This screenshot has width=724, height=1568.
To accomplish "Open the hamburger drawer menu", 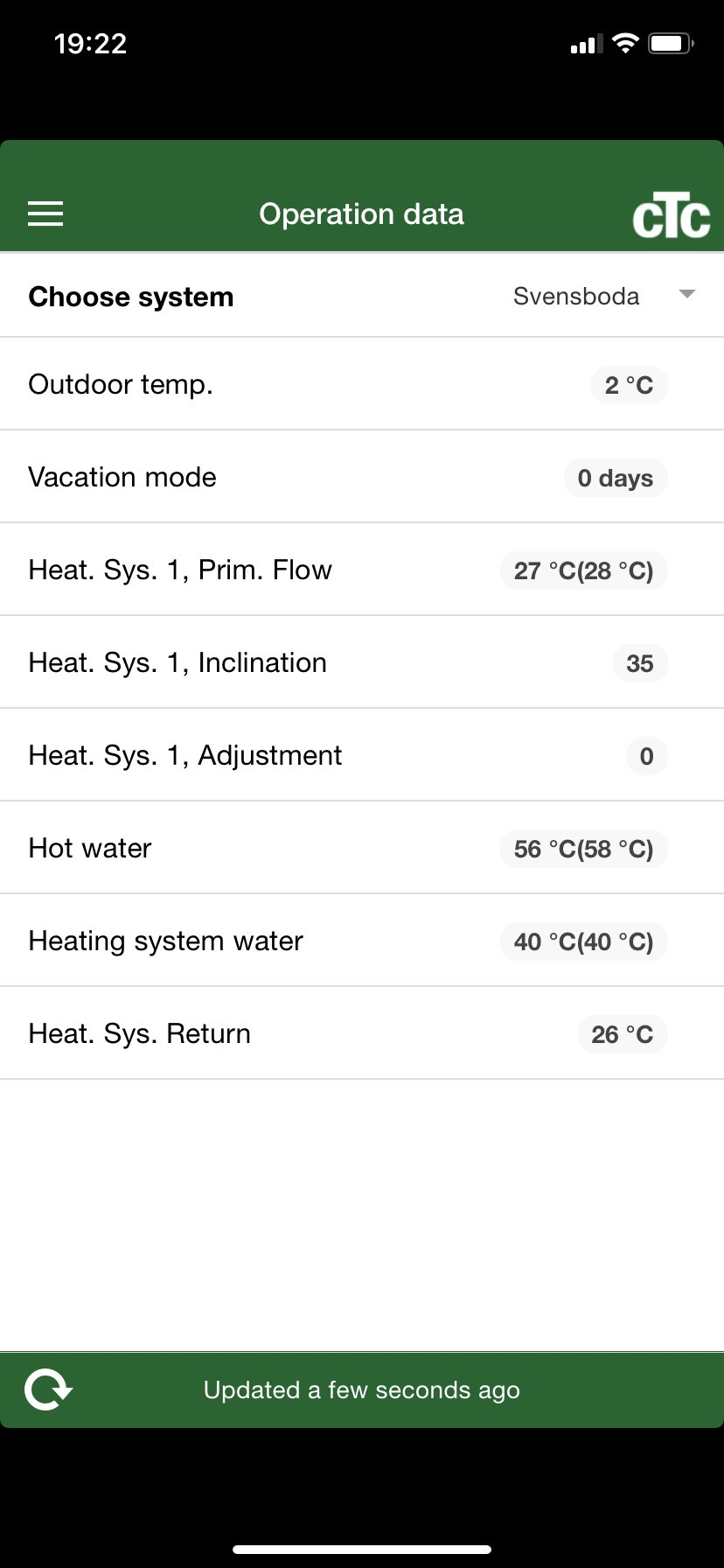I will point(45,213).
